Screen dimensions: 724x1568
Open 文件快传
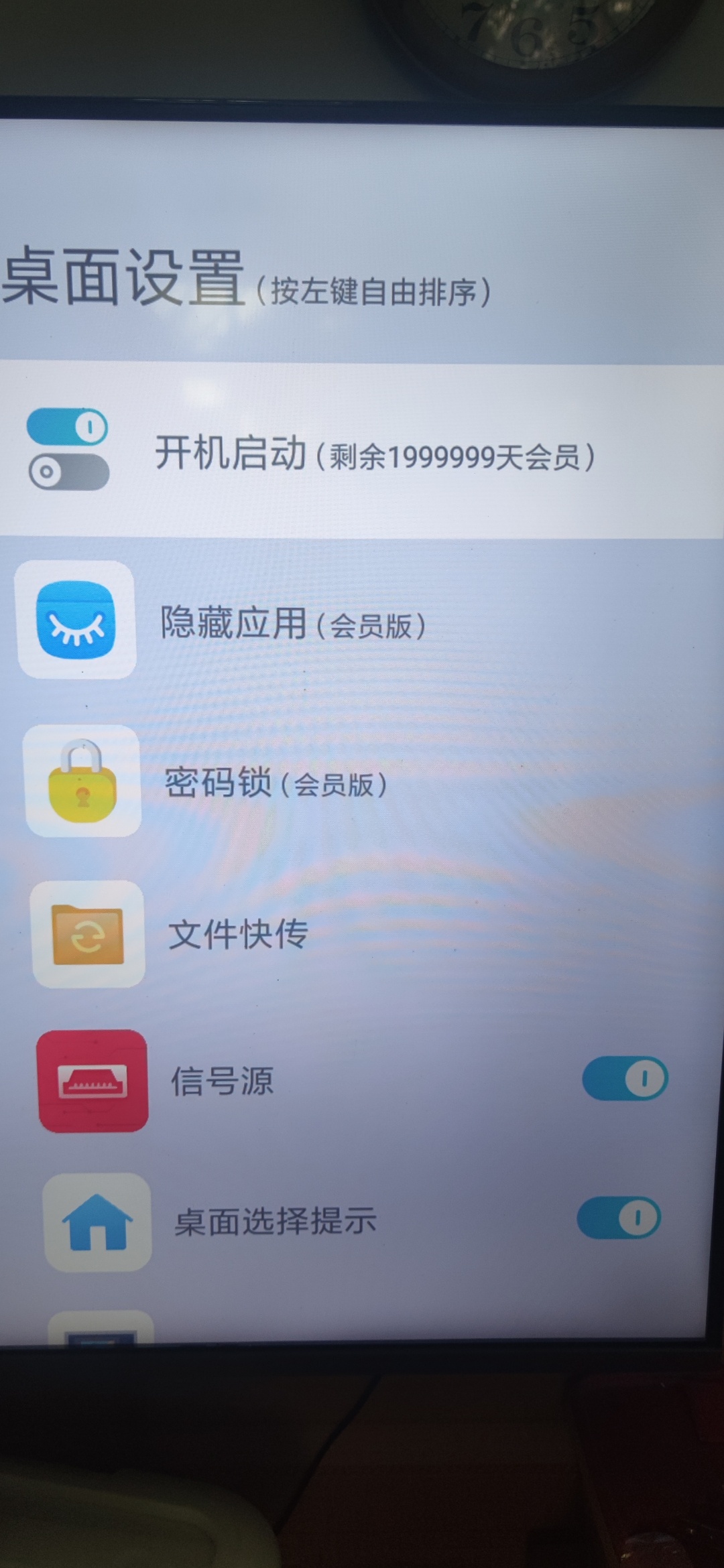(237, 933)
